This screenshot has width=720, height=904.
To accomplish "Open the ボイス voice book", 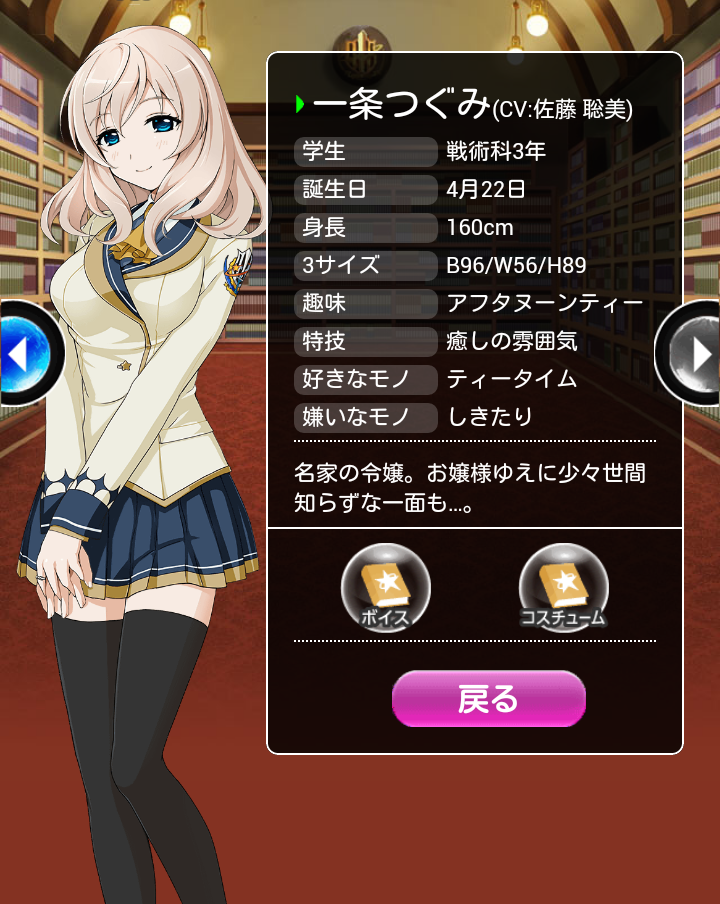I will tap(386, 588).
